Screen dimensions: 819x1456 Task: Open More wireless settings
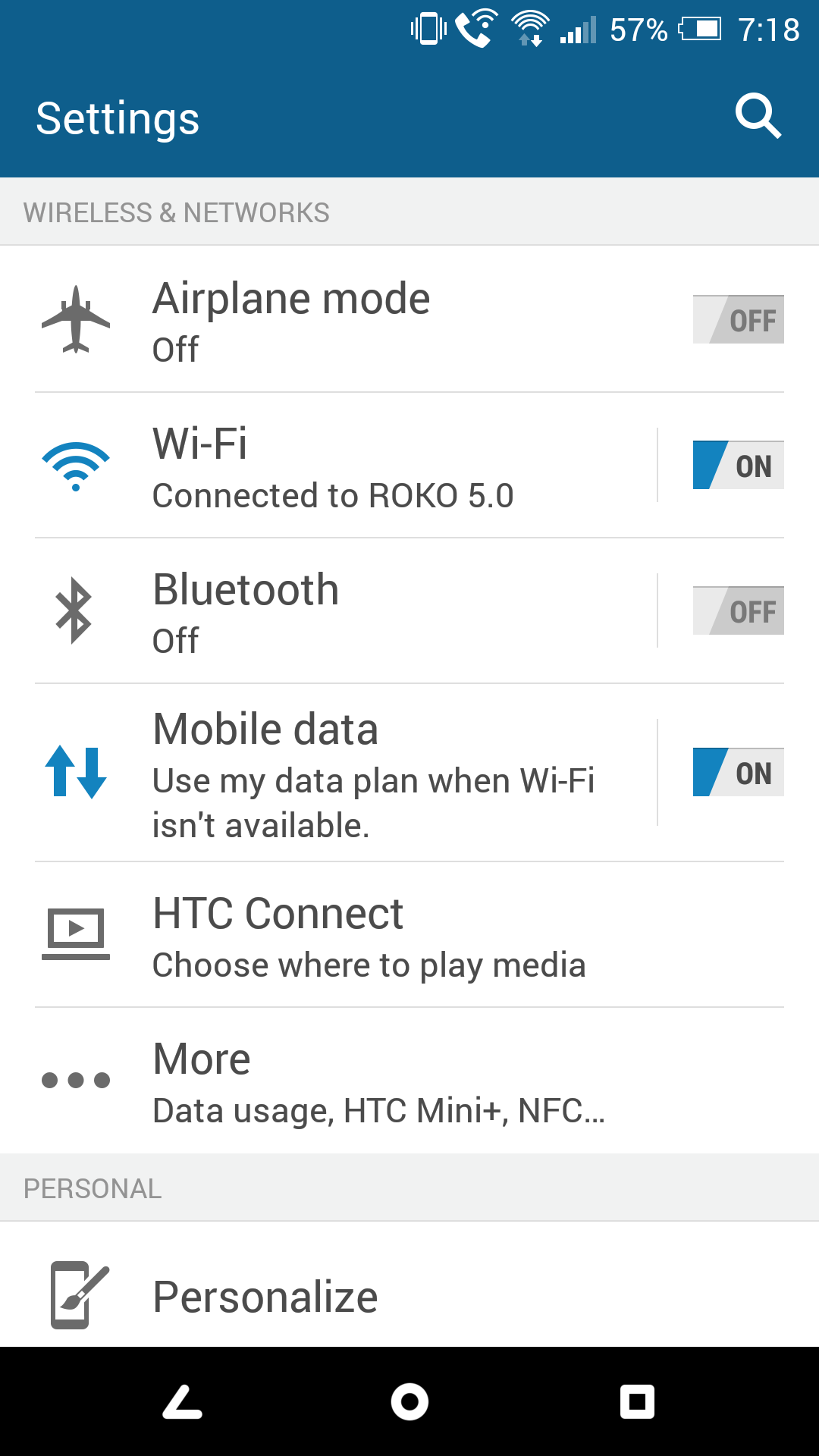378,1081
